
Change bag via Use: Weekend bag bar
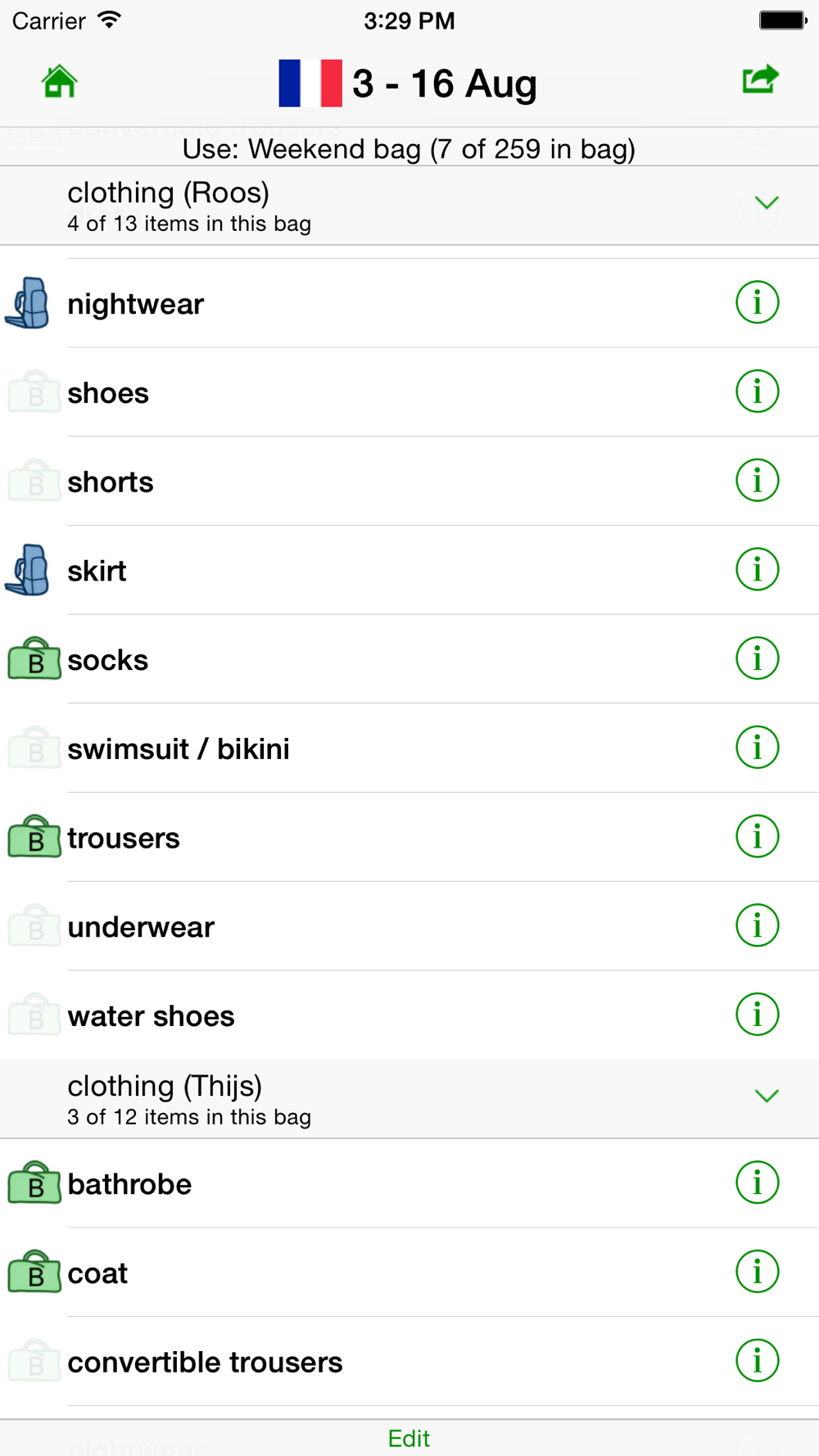pos(409,149)
